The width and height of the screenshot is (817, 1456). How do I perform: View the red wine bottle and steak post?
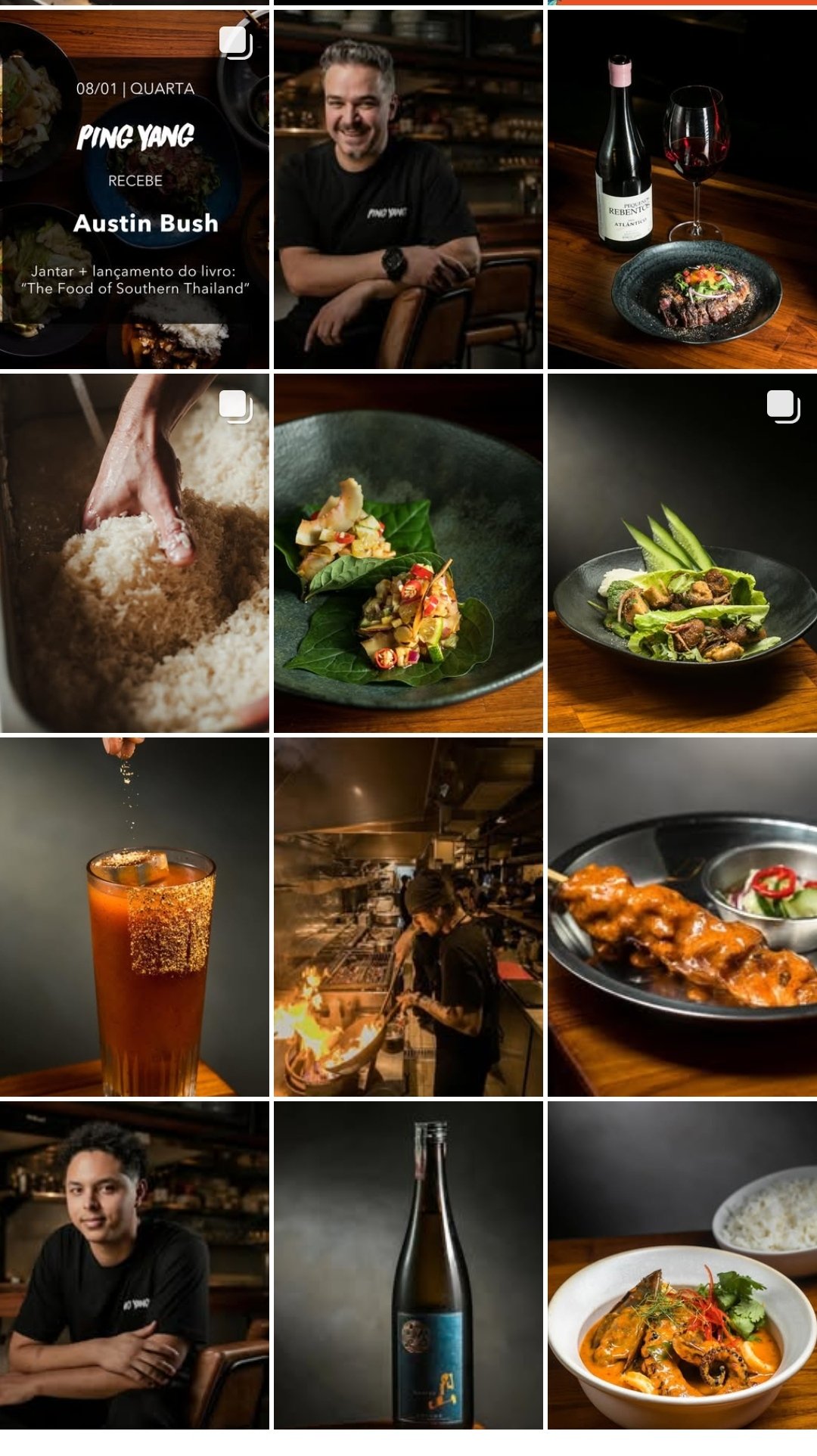point(682,189)
